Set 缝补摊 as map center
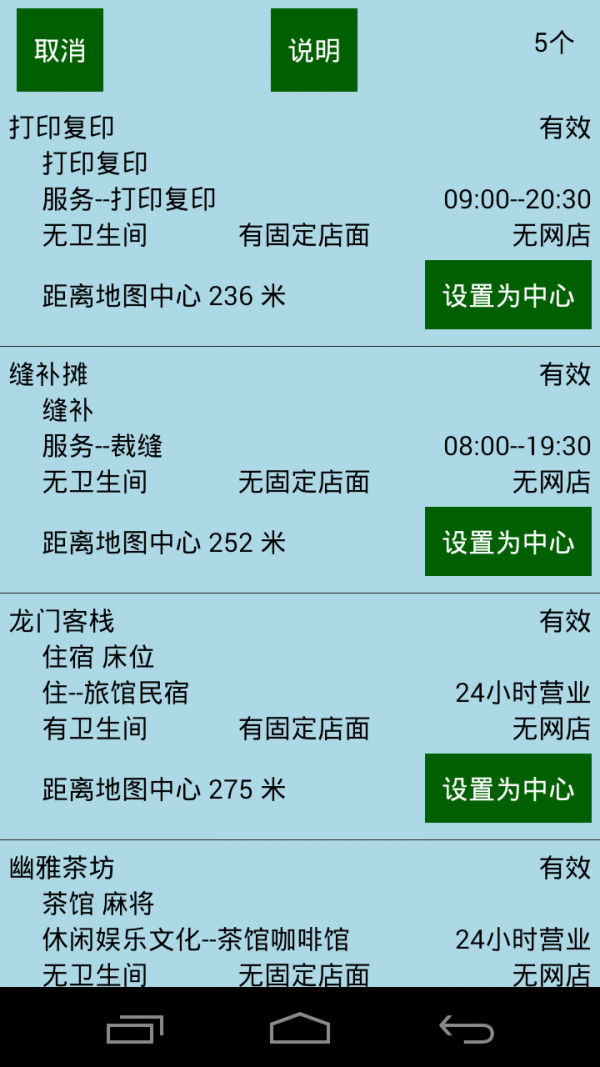The height and width of the screenshot is (1067, 600). point(508,542)
